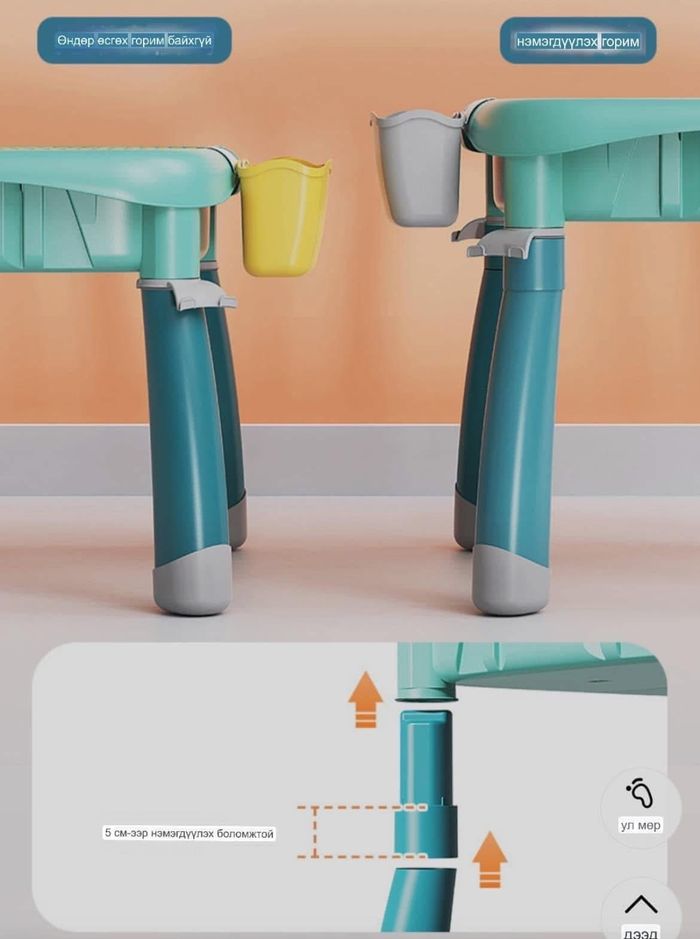Open the footprint browsing history button
700x939 pixels.
pyautogui.click(x=640, y=806)
